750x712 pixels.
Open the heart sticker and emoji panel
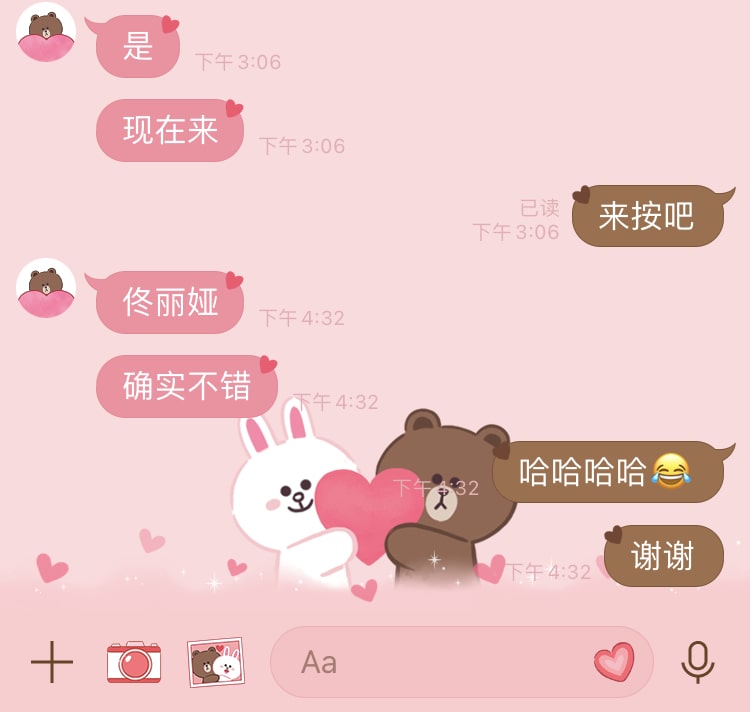tap(614, 662)
